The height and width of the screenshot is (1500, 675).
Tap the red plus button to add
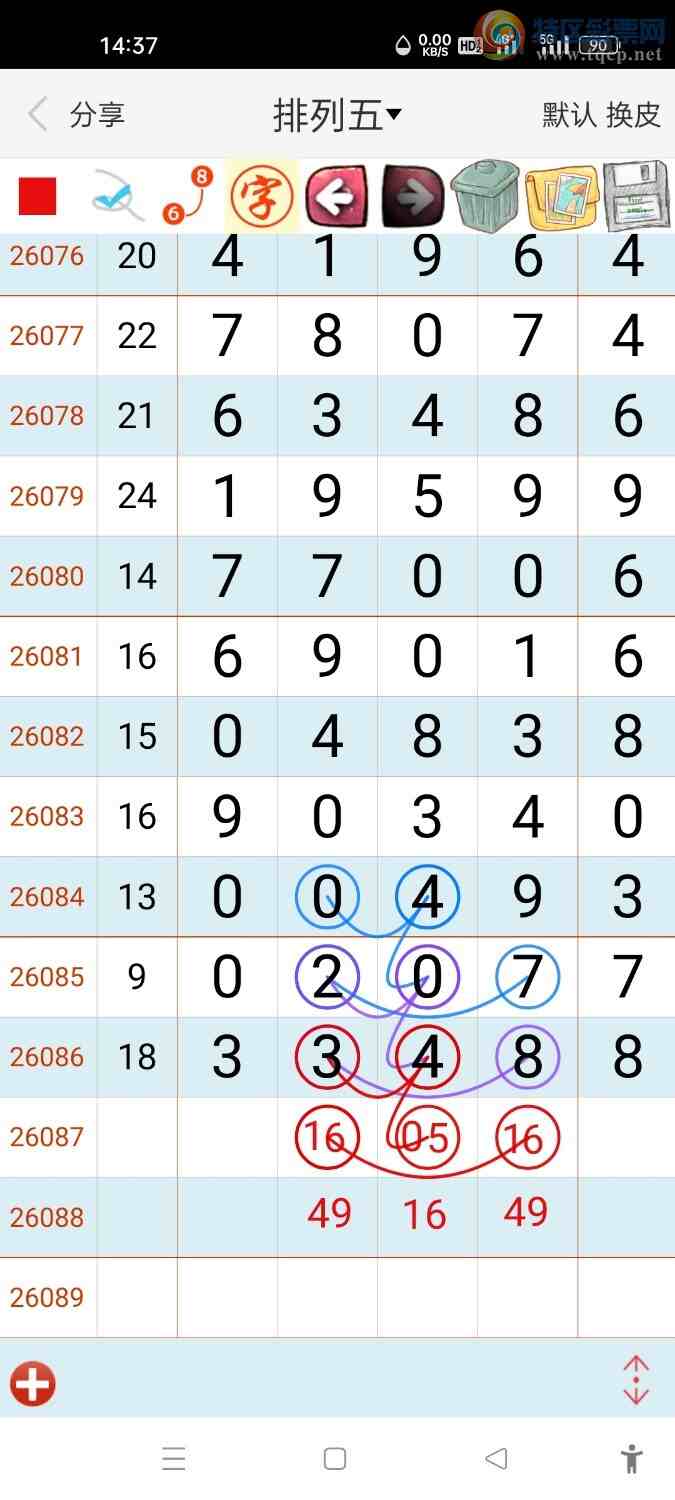point(33,1384)
